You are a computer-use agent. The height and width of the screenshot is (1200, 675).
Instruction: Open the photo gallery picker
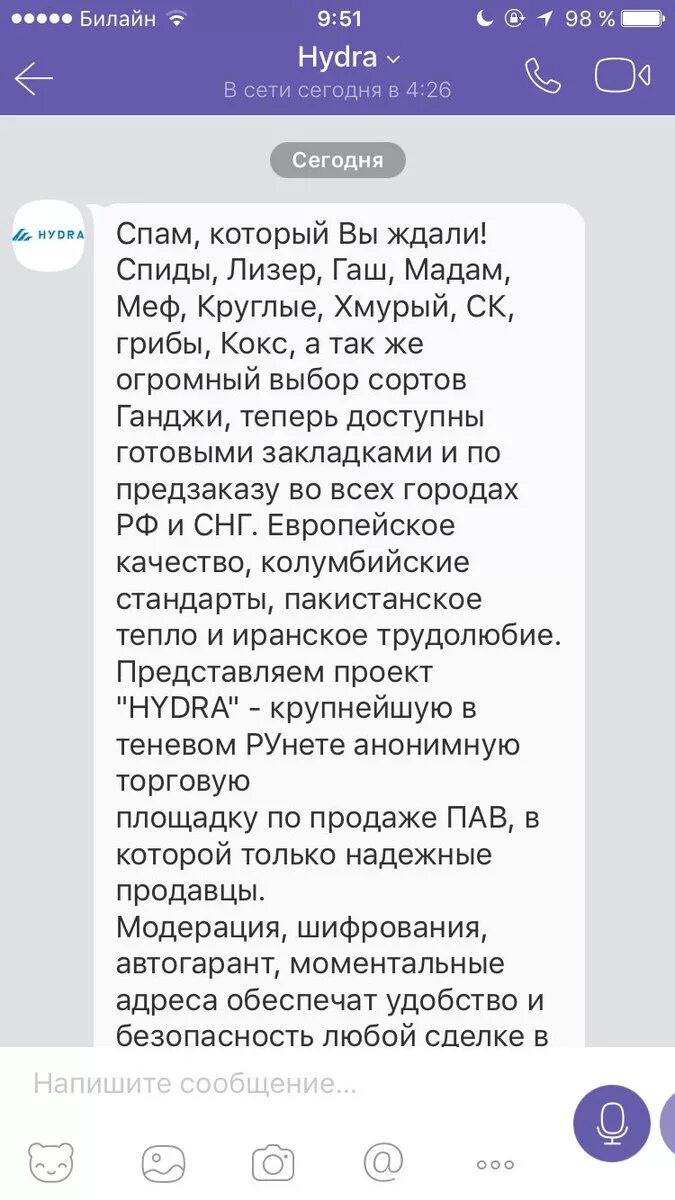[x=163, y=1164]
